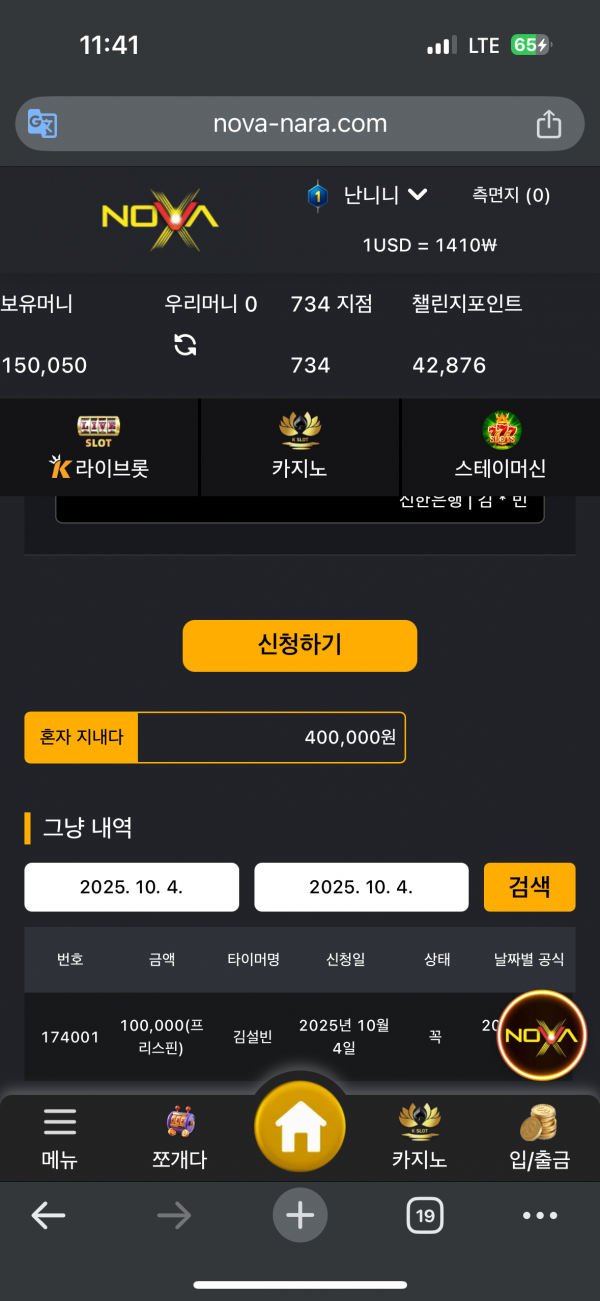Open the nova-nara.com address field
The width and height of the screenshot is (600, 1301).
click(x=300, y=124)
